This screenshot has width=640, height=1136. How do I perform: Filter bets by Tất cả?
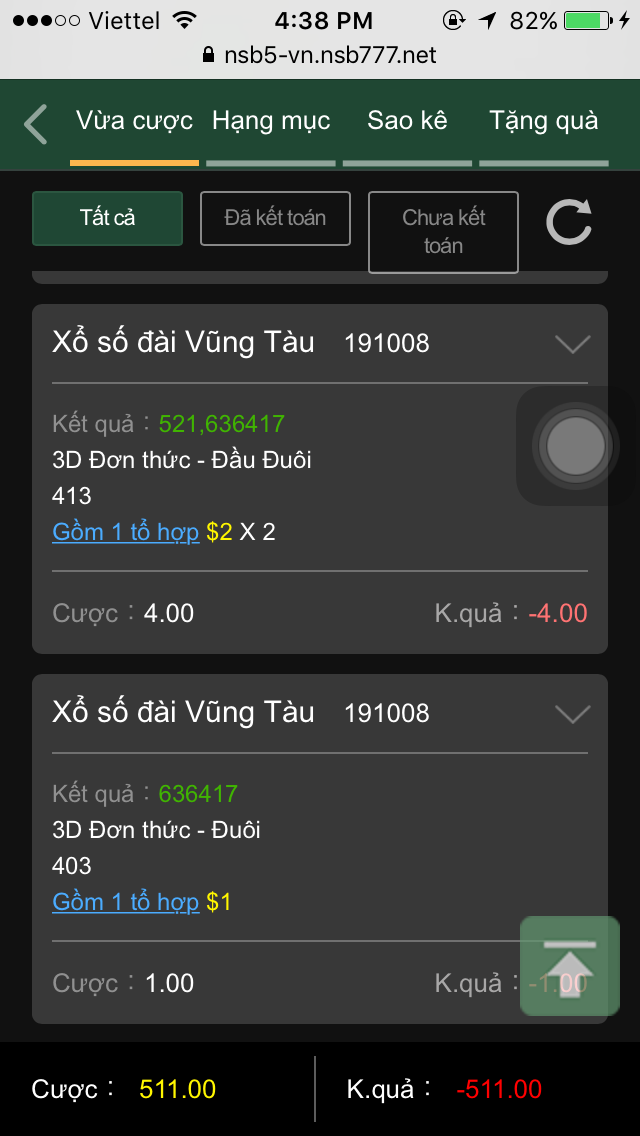pos(108,218)
